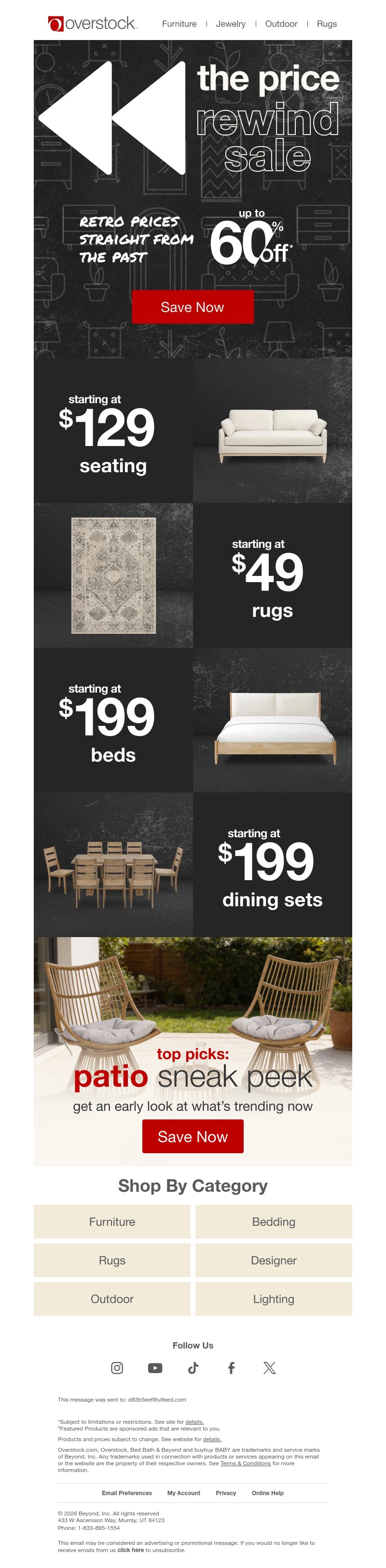Open the Lighting category button
The width and height of the screenshot is (386, 1568).
274,1299
